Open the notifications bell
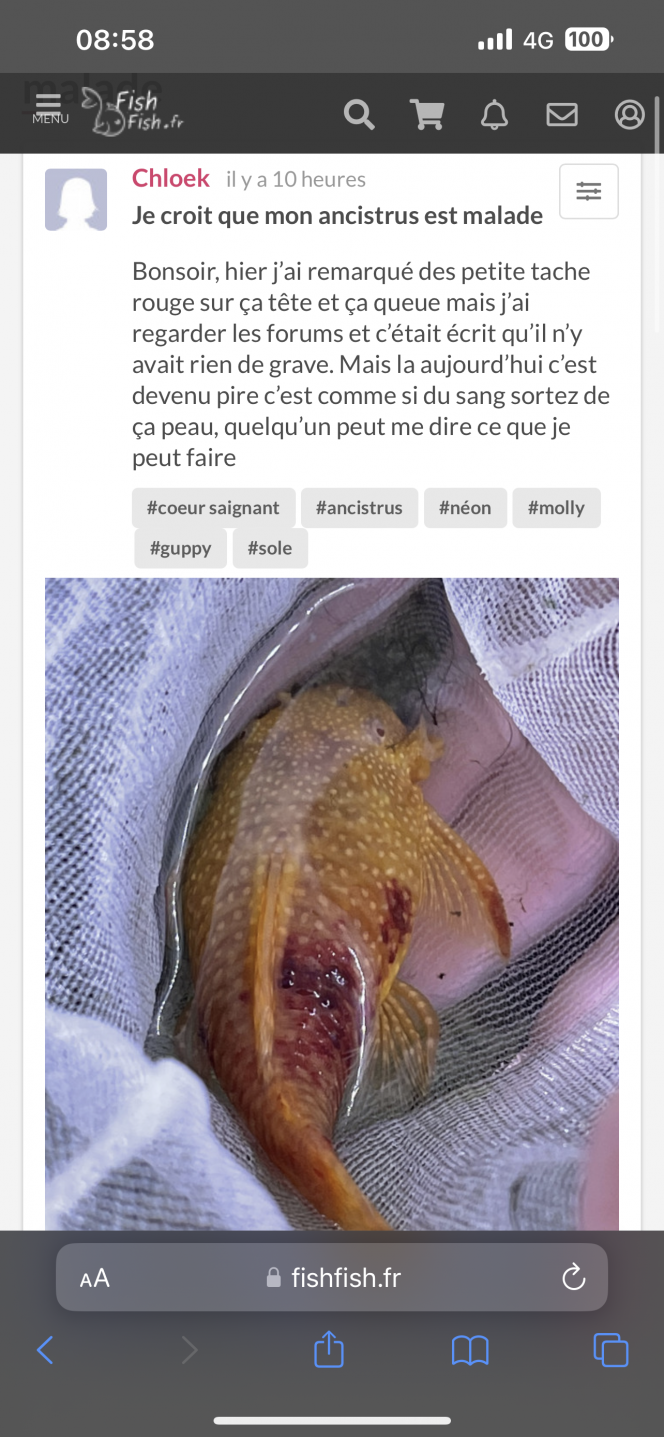Viewport: 664px width, 1437px height. (494, 115)
